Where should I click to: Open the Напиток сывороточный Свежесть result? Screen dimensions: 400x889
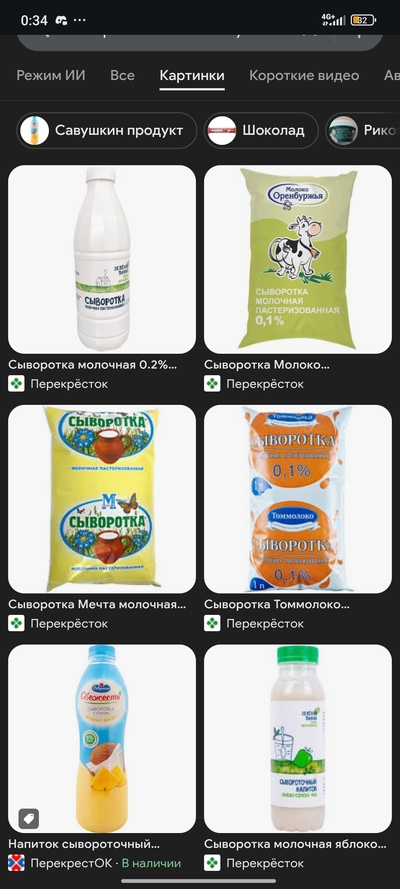click(102, 739)
